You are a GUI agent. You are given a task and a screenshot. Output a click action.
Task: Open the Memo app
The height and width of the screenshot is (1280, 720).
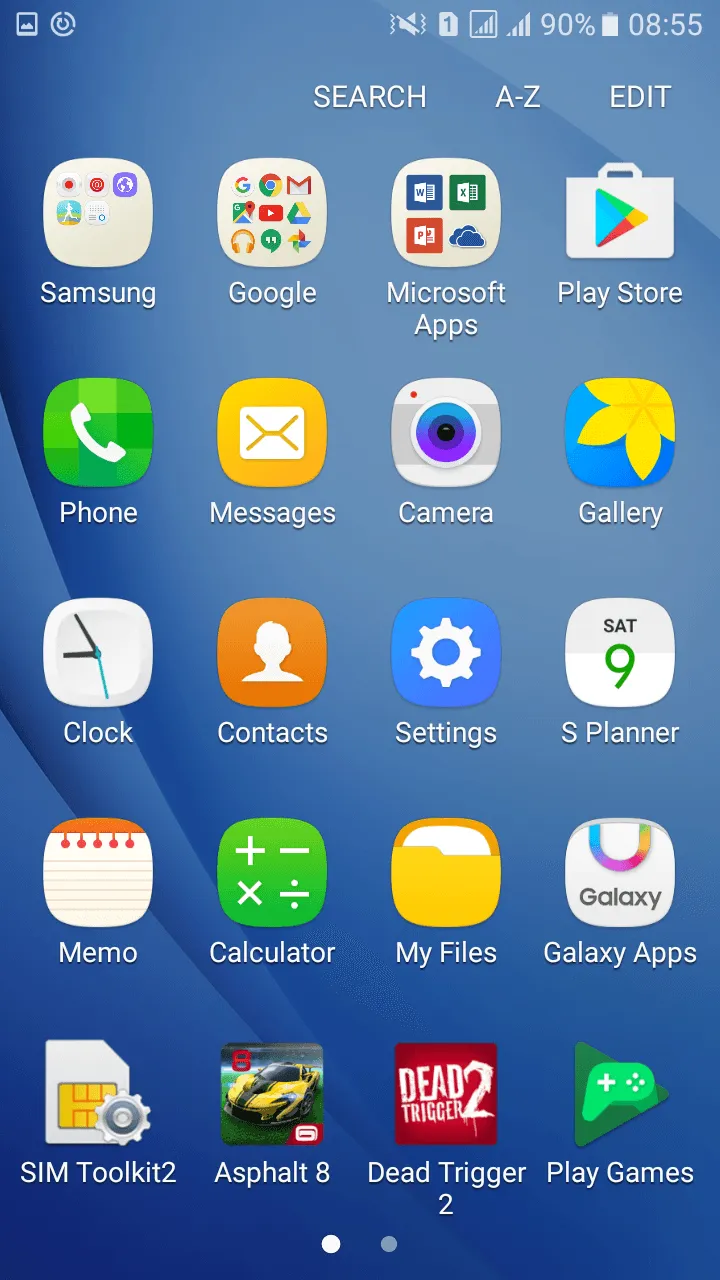tap(98, 873)
